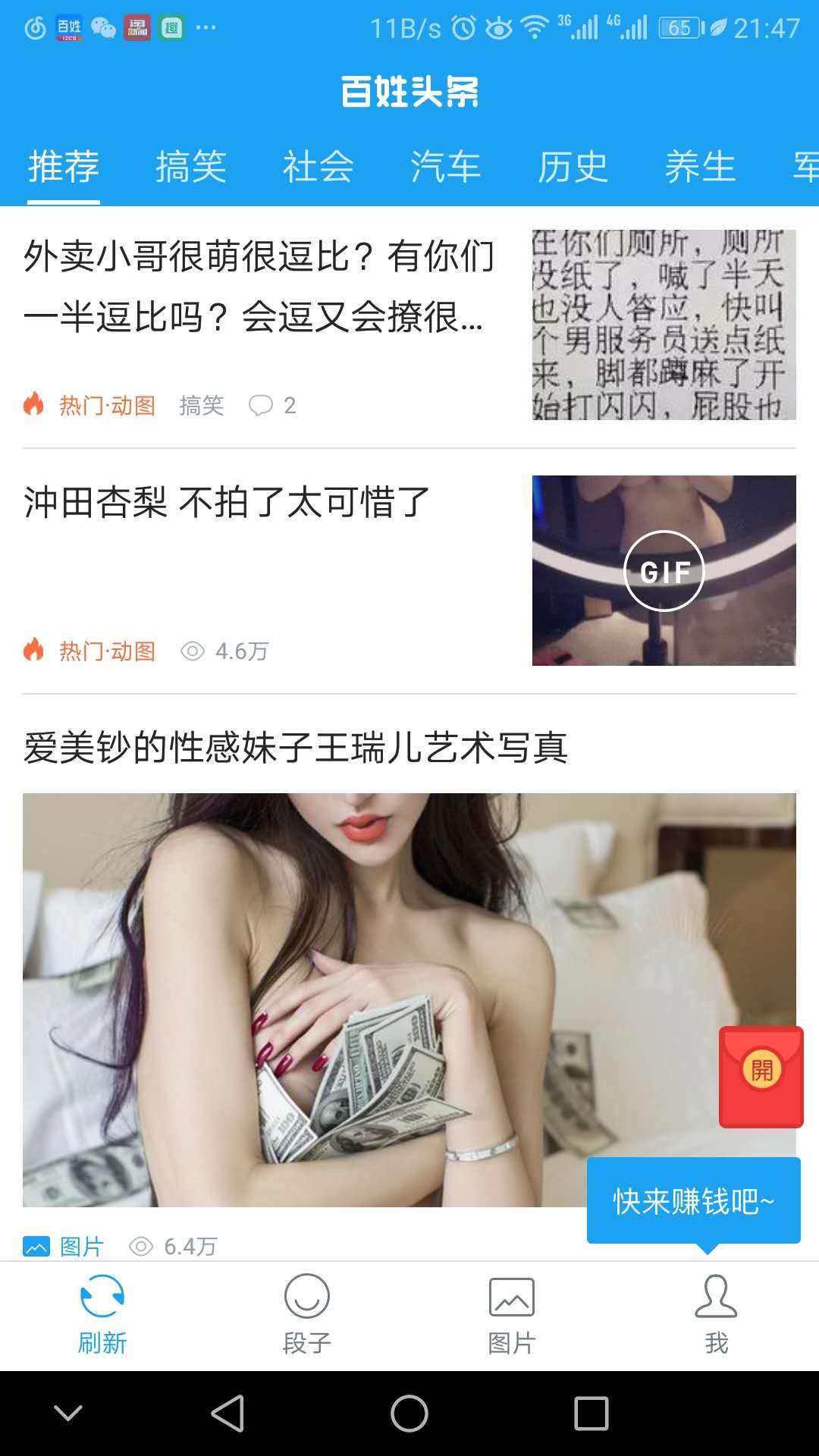The height and width of the screenshot is (1456, 819).
Task: Expand more channels past 军 tab
Action: pos(808,165)
